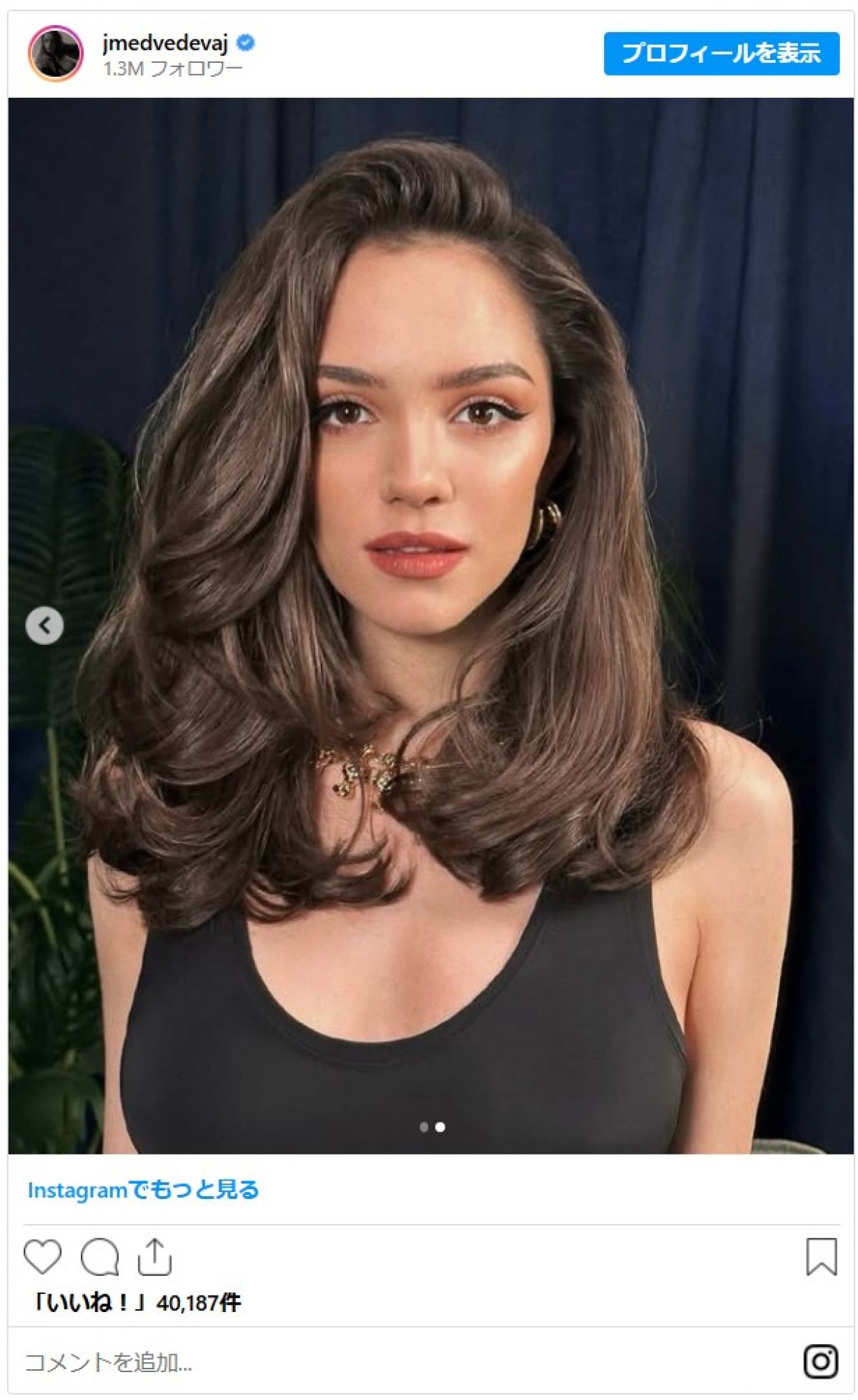
Task: Open comments with the speech bubble icon
Action: click(x=99, y=1256)
